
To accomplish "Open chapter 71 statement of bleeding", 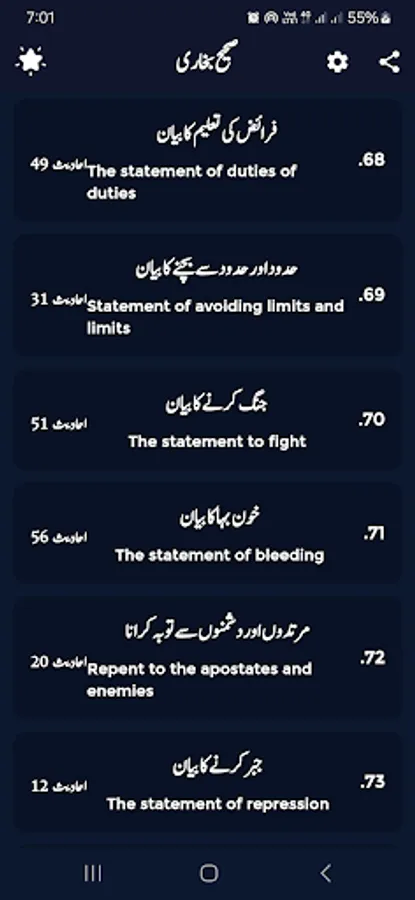I will coord(207,534).
